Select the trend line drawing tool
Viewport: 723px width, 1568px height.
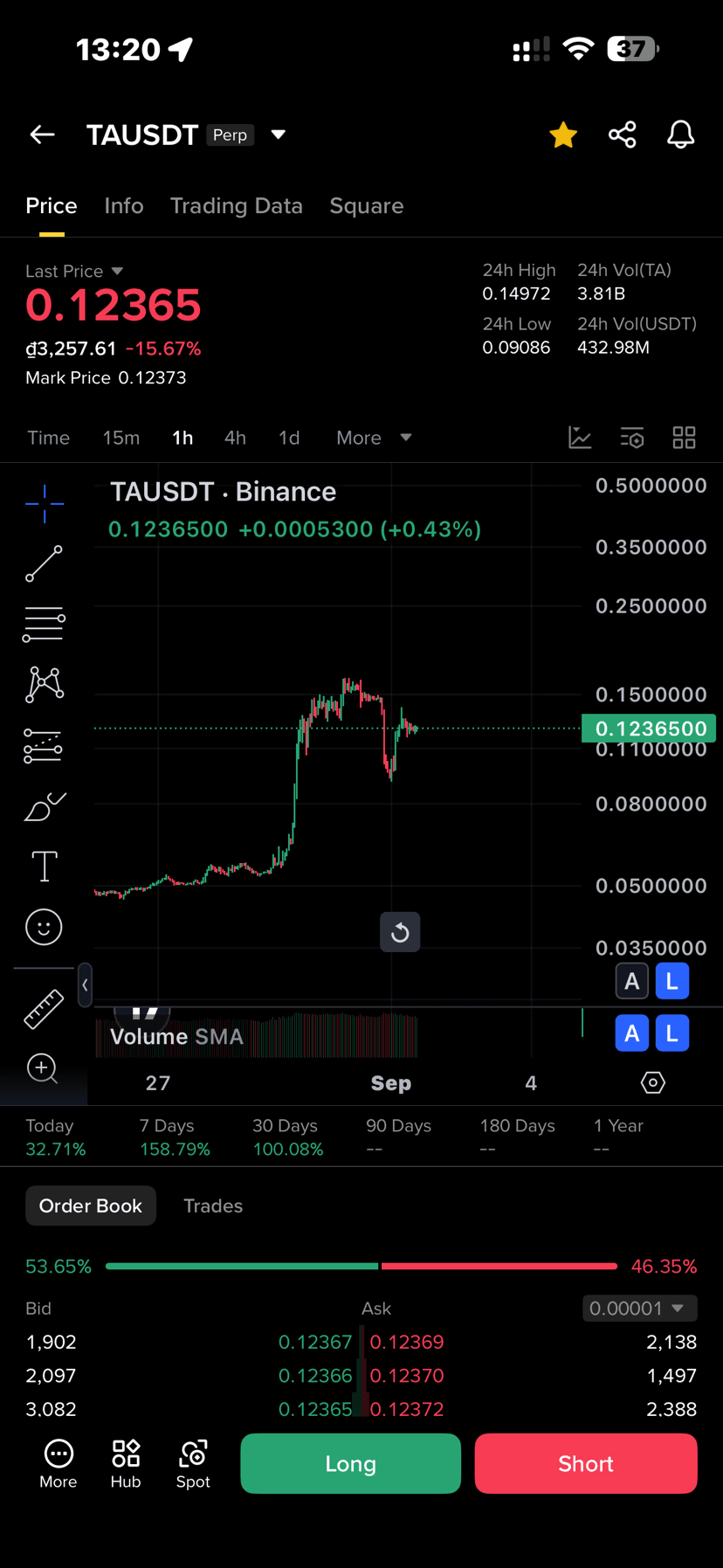44,563
